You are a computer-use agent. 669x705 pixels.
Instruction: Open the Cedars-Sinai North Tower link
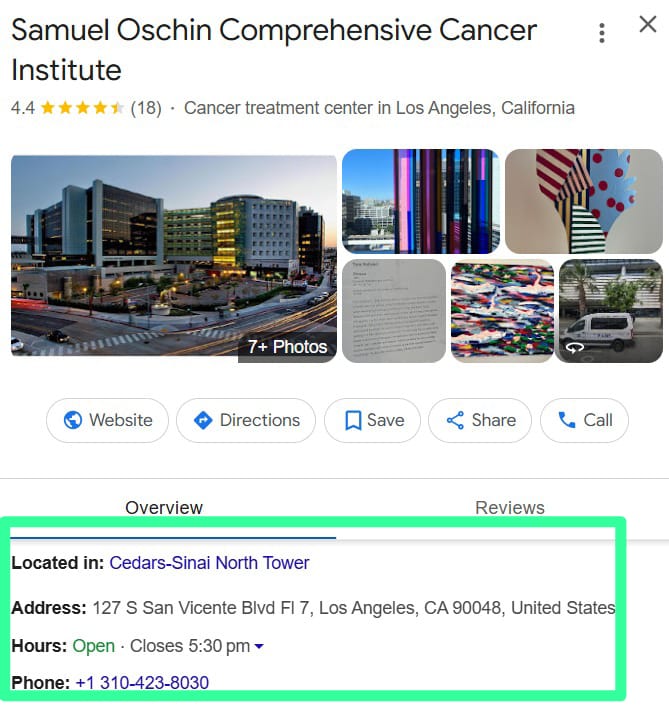coord(209,563)
